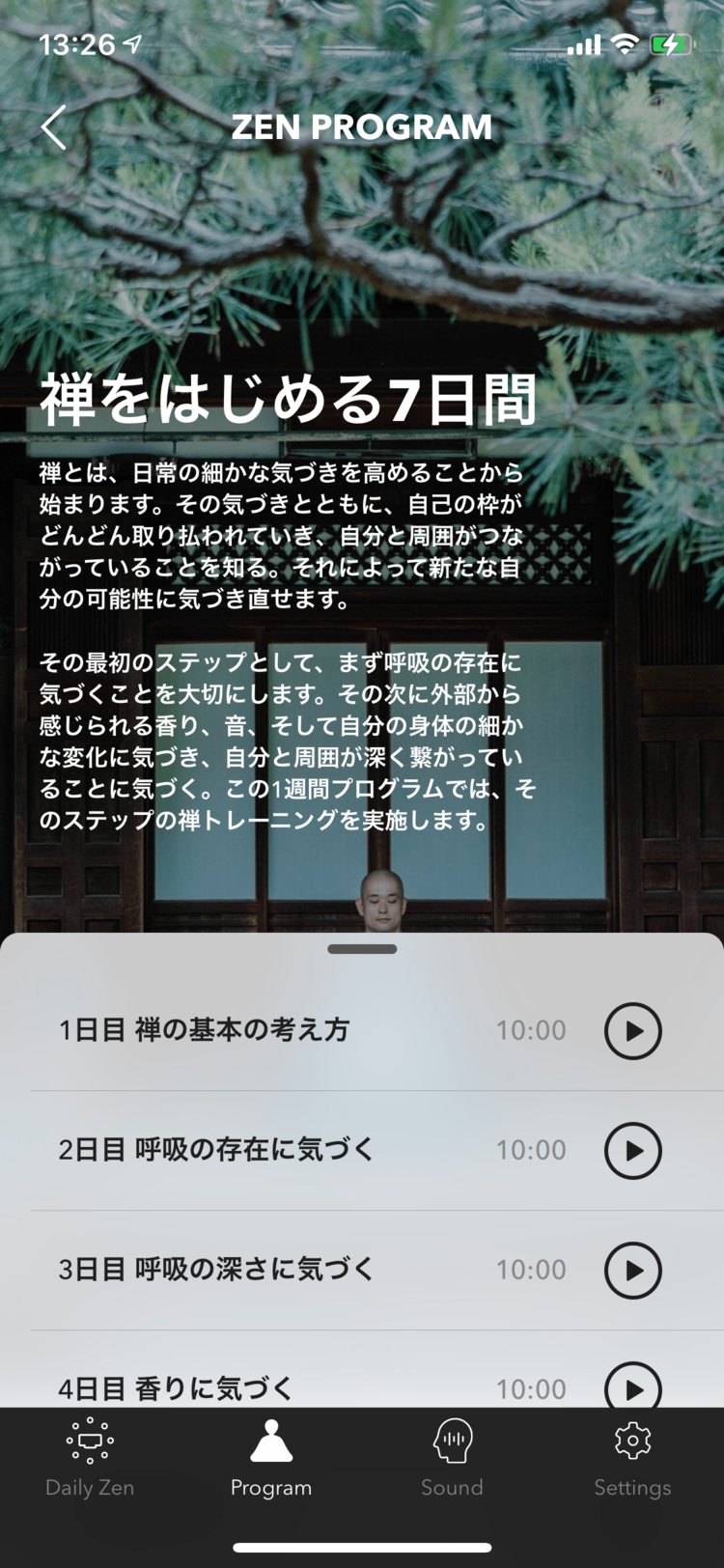Play 1日目 禅の基本の考え方

(633, 1031)
